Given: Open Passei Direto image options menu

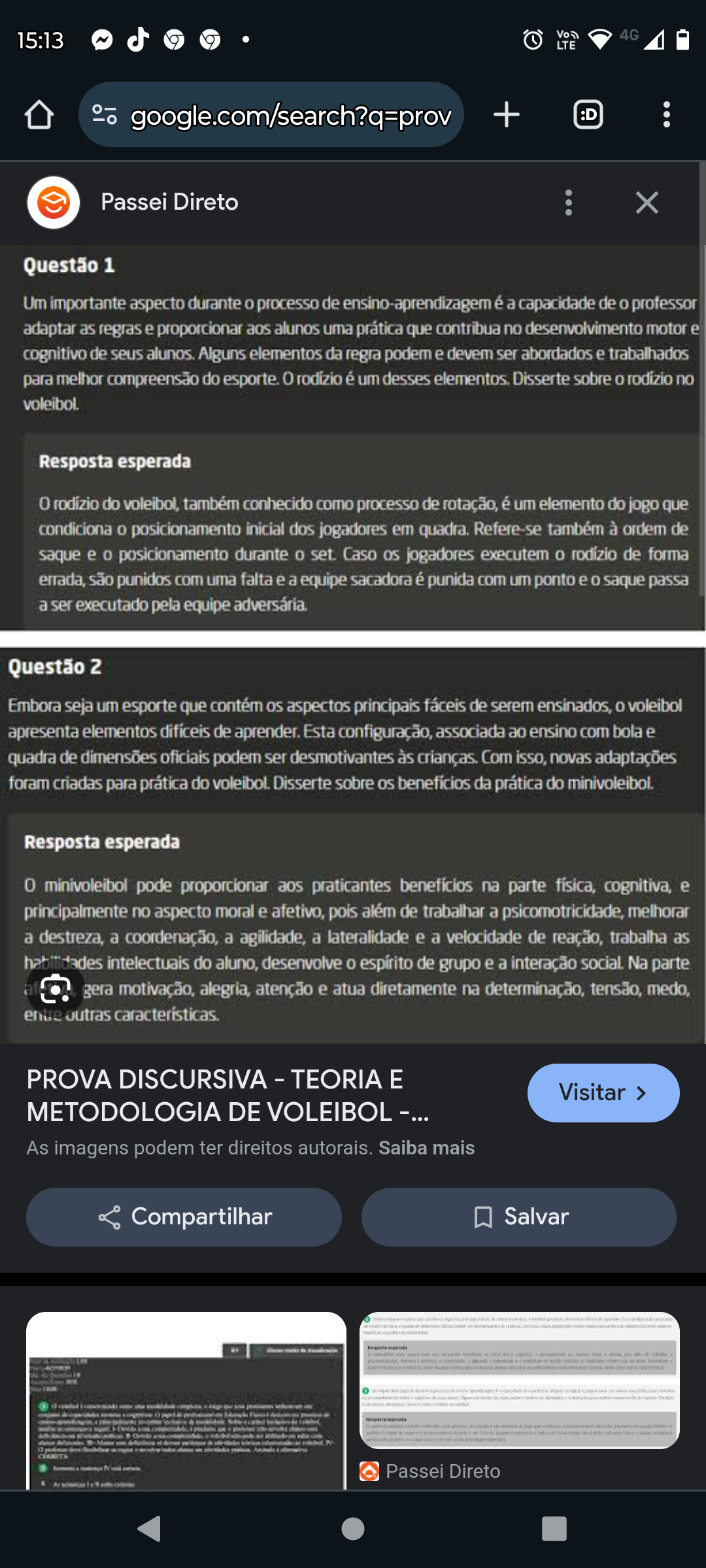Looking at the screenshot, I should pyautogui.click(x=568, y=203).
